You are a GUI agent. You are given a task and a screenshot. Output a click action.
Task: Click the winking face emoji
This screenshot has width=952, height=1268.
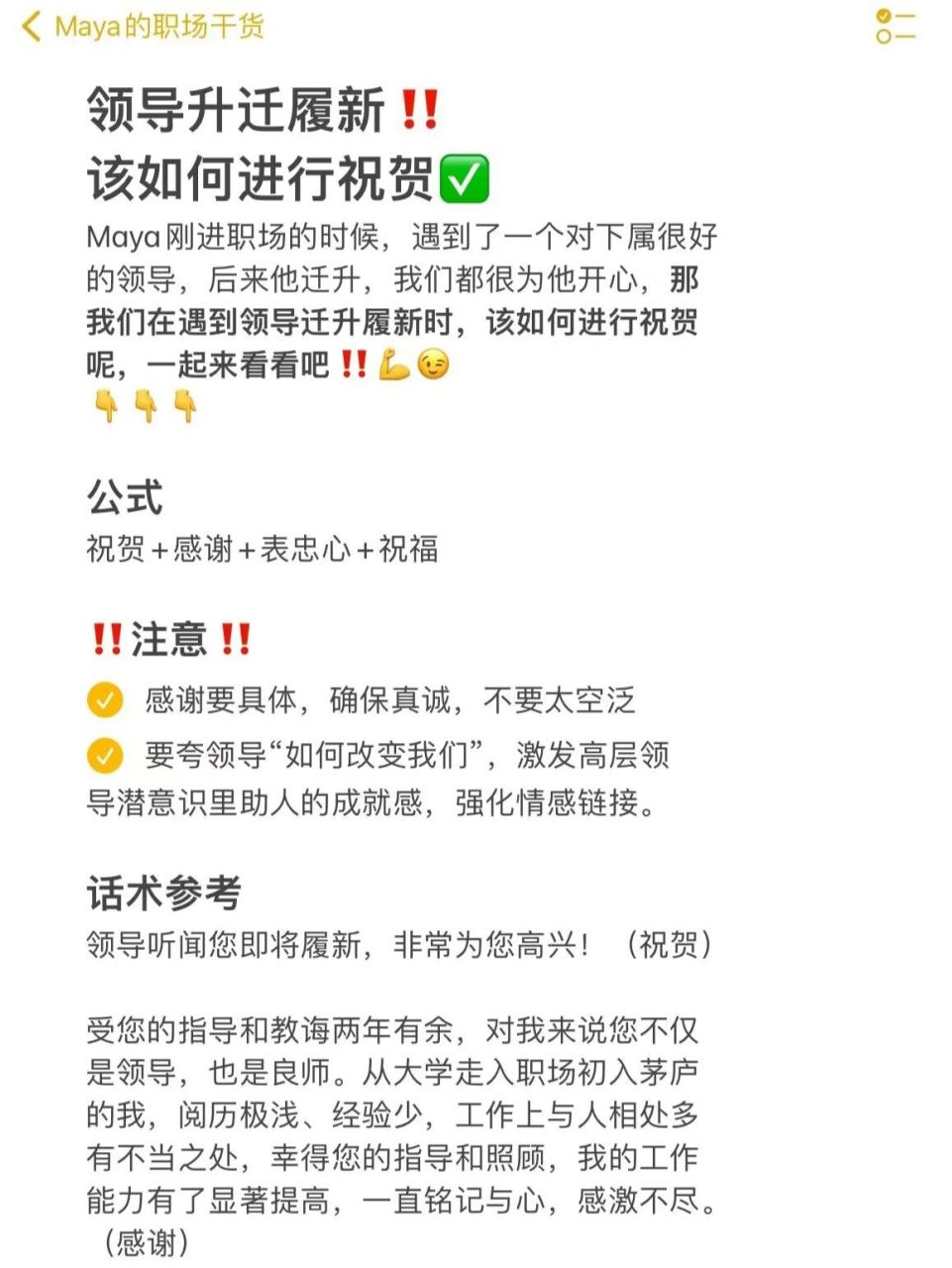pyautogui.click(x=434, y=365)
